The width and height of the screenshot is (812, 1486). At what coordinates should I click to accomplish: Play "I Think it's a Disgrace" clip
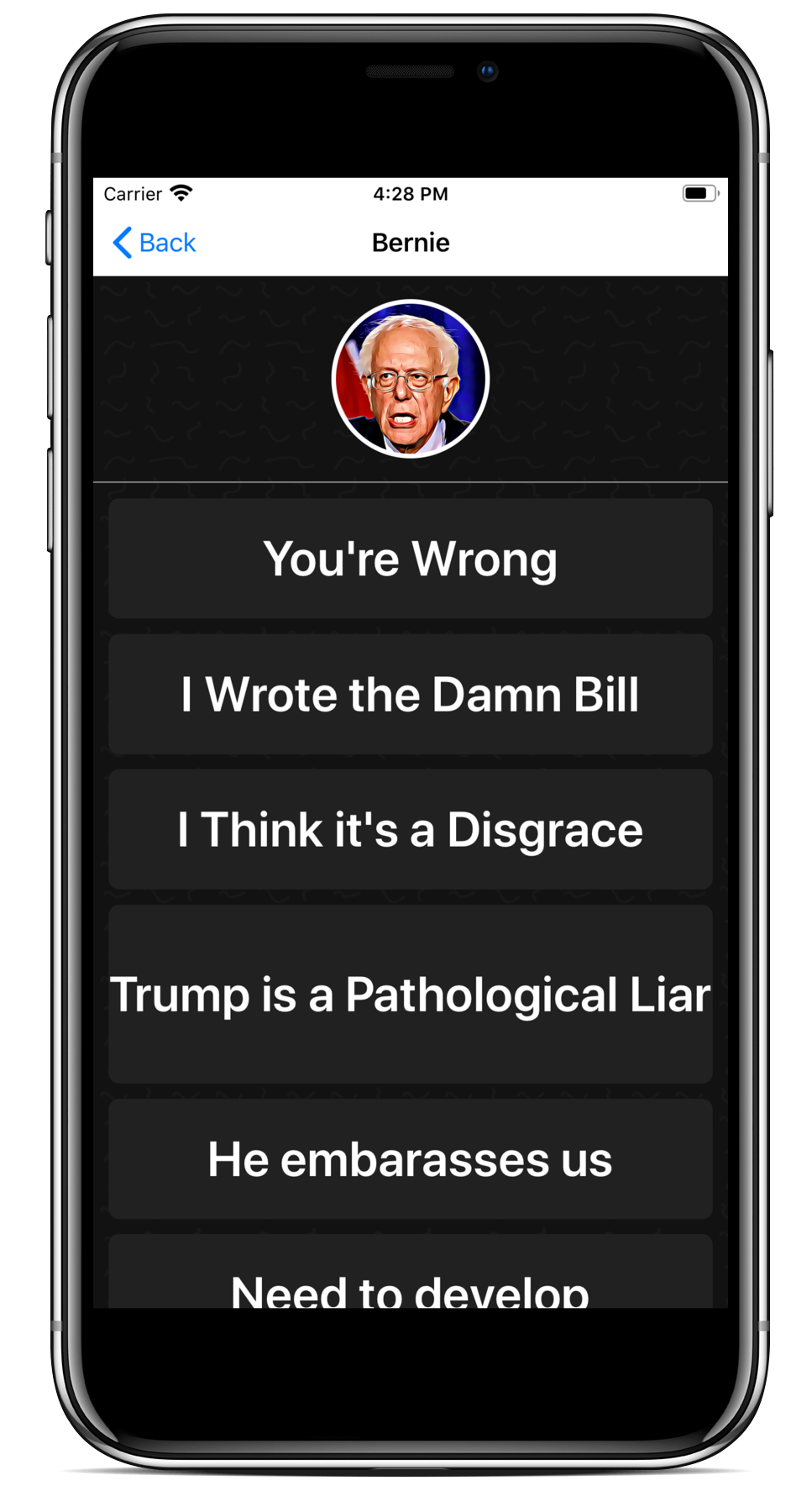pos(410,829)
